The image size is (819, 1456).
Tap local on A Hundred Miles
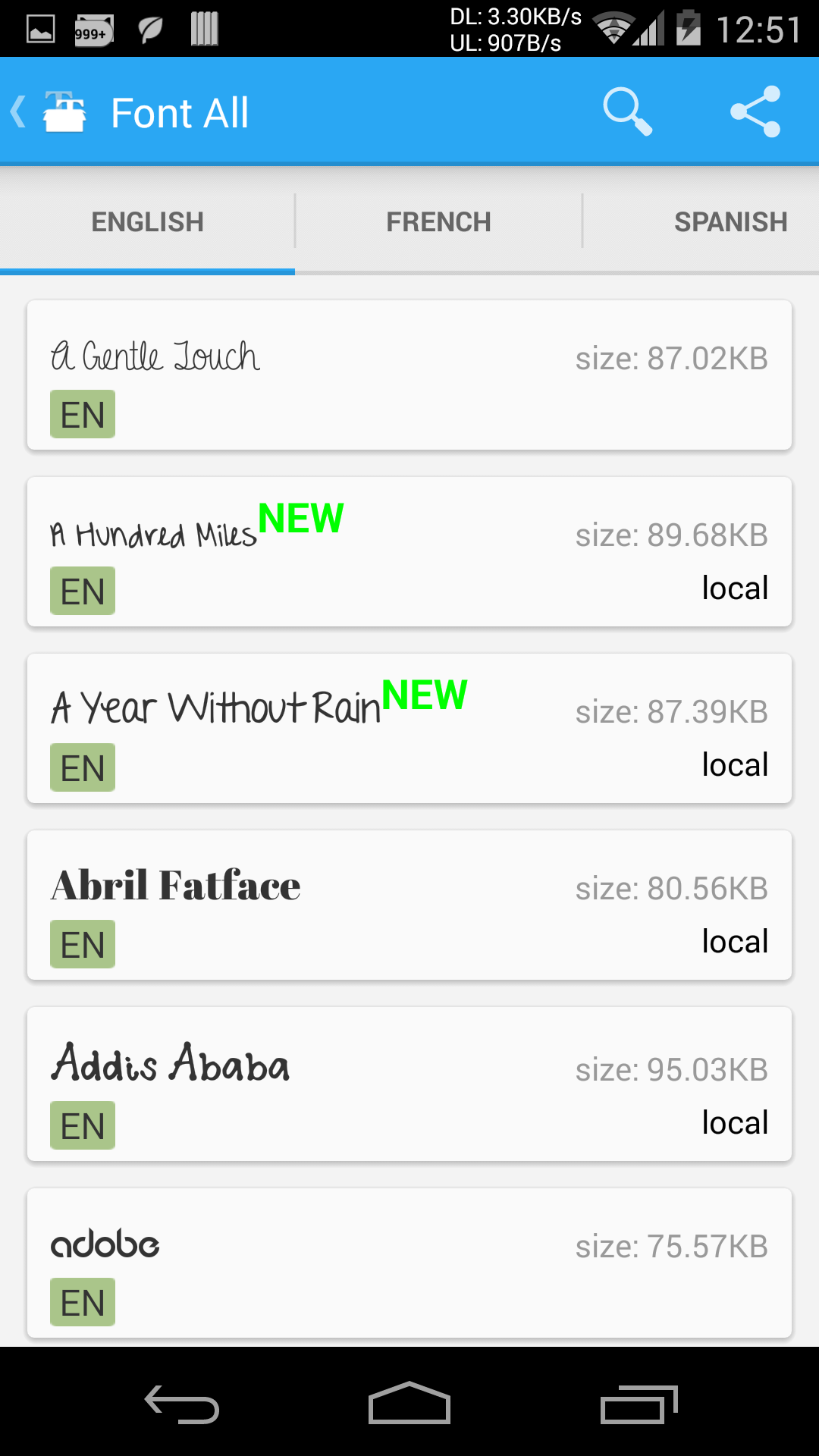733,588
